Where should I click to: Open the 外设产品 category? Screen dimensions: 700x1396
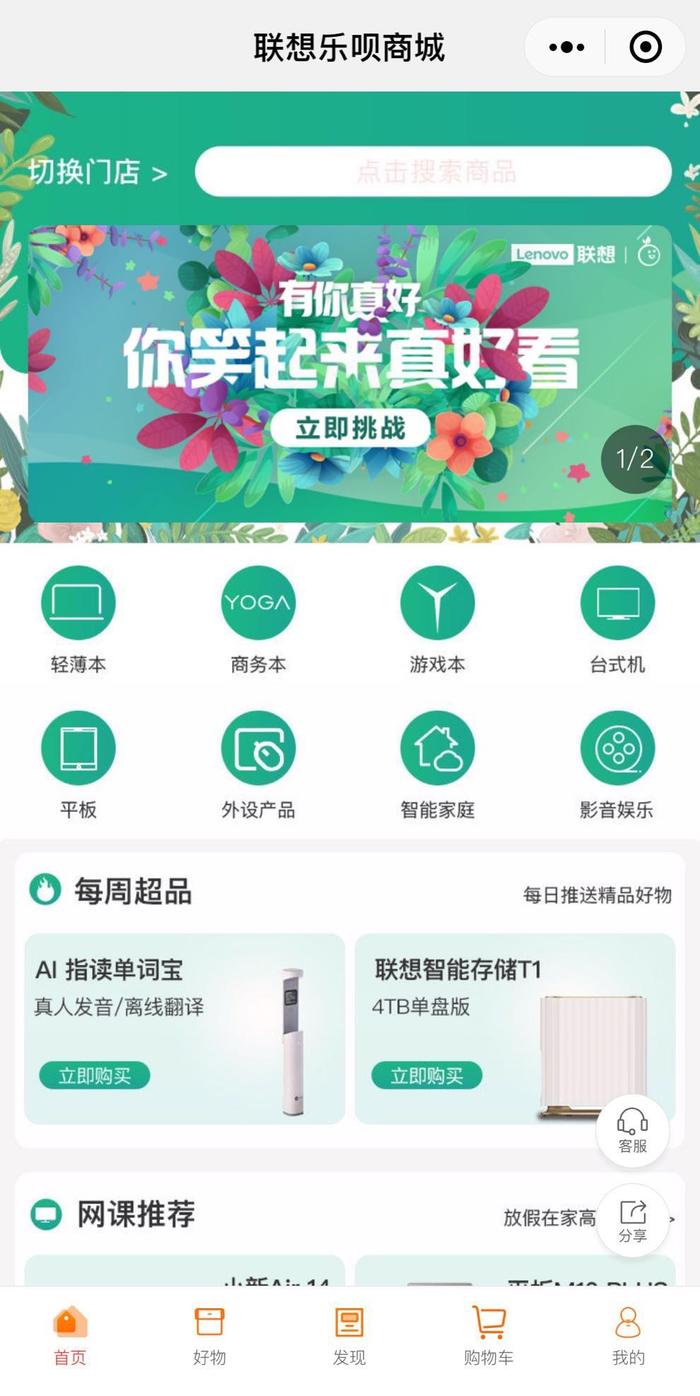(258, 765)
